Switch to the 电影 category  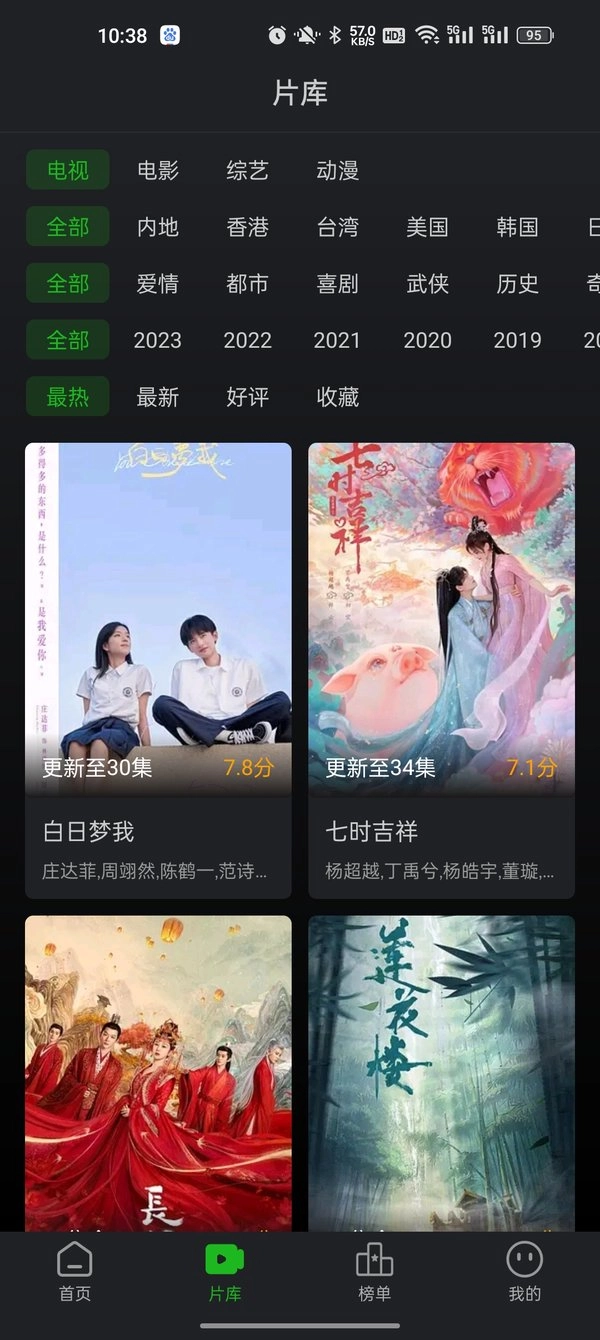pos(158,171)
